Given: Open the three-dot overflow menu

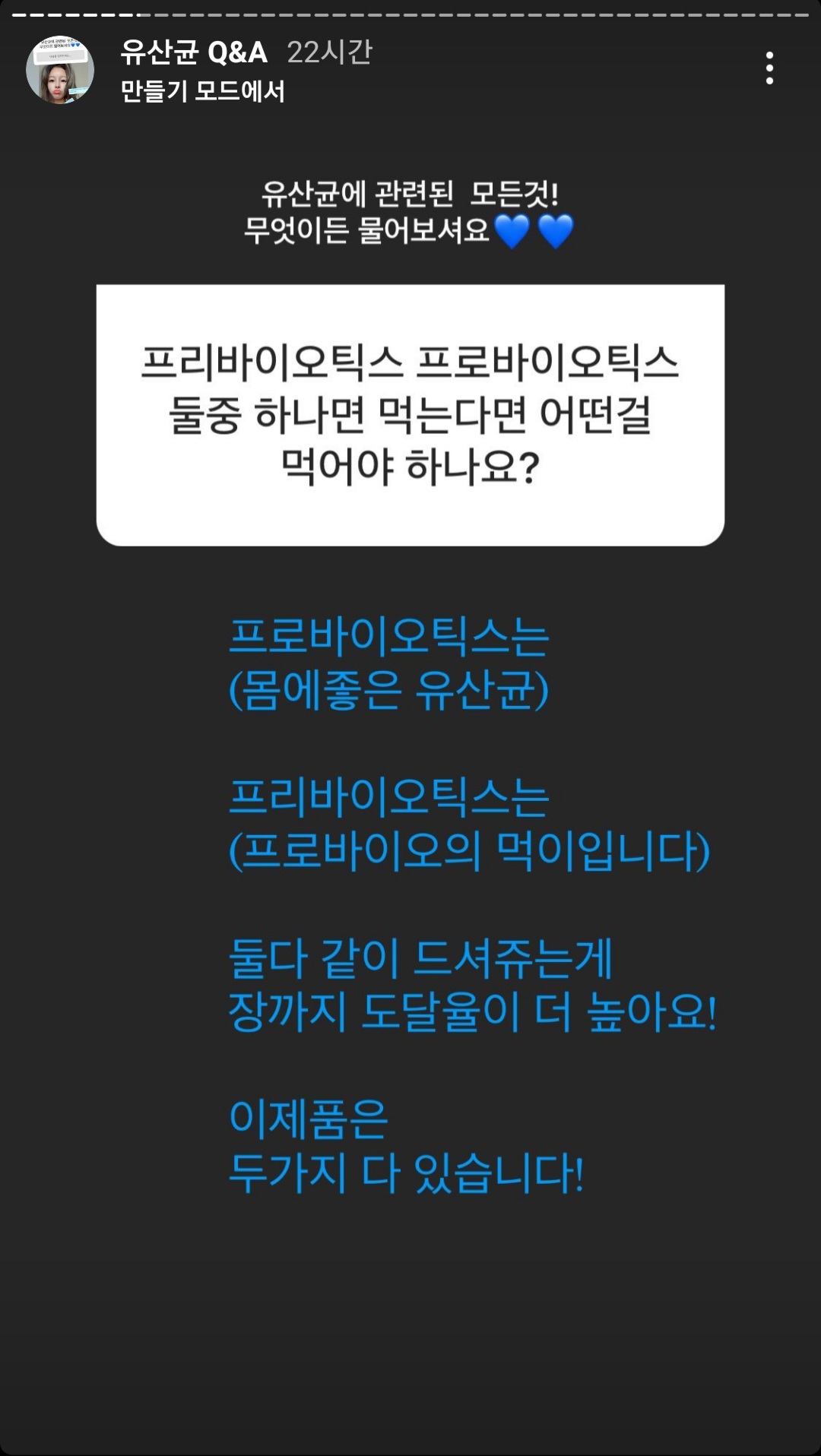Looking at the screenshot, I should [x=769, y=68].
